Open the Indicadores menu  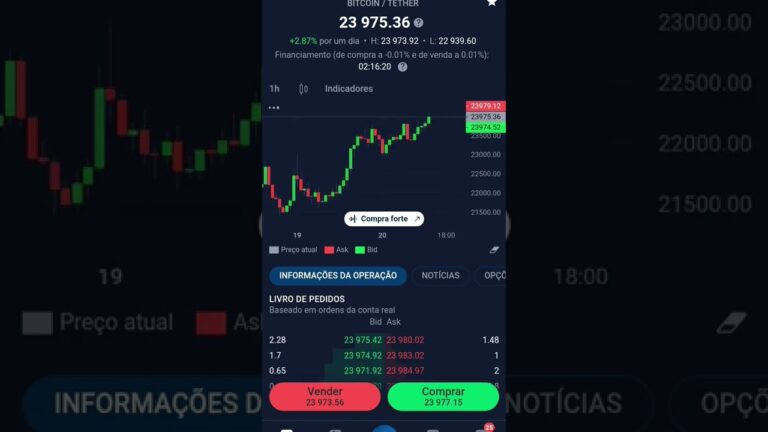[348, 89]
